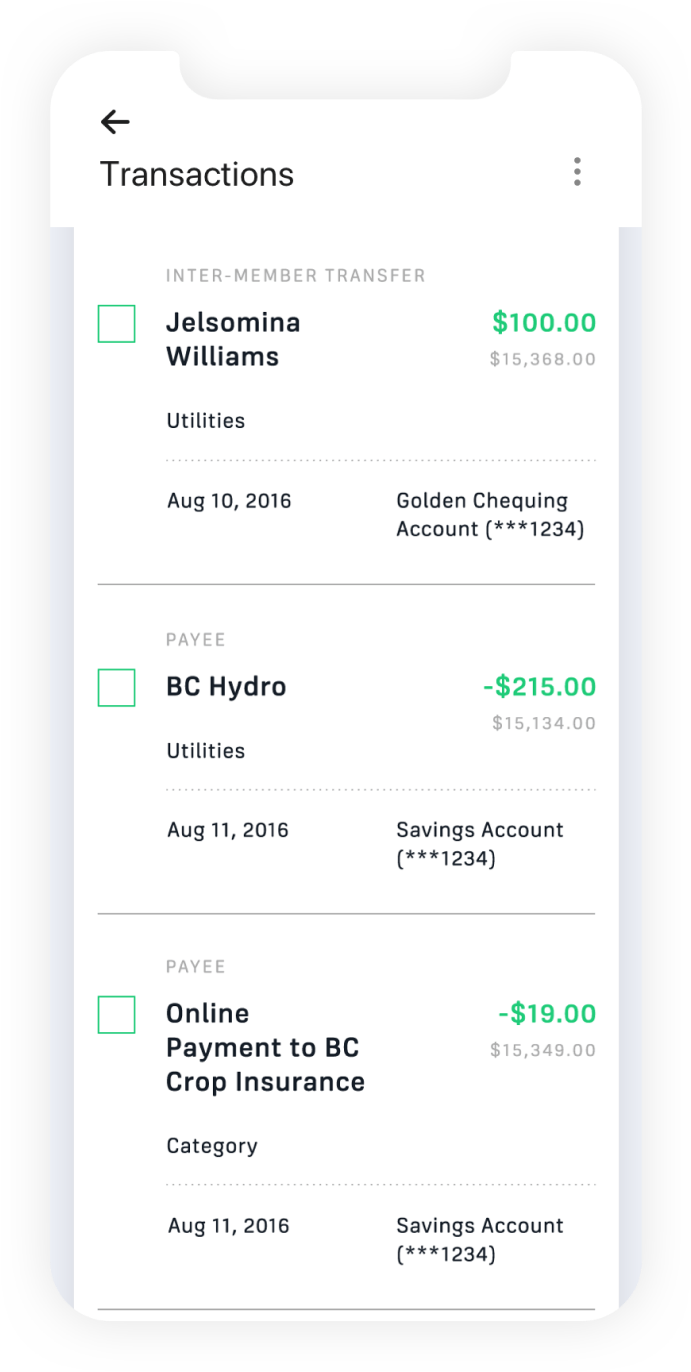View the BC Hydro transaction
Viewport: 691px width, 1372px height.
pyautogui.click(x=226, y=687)
